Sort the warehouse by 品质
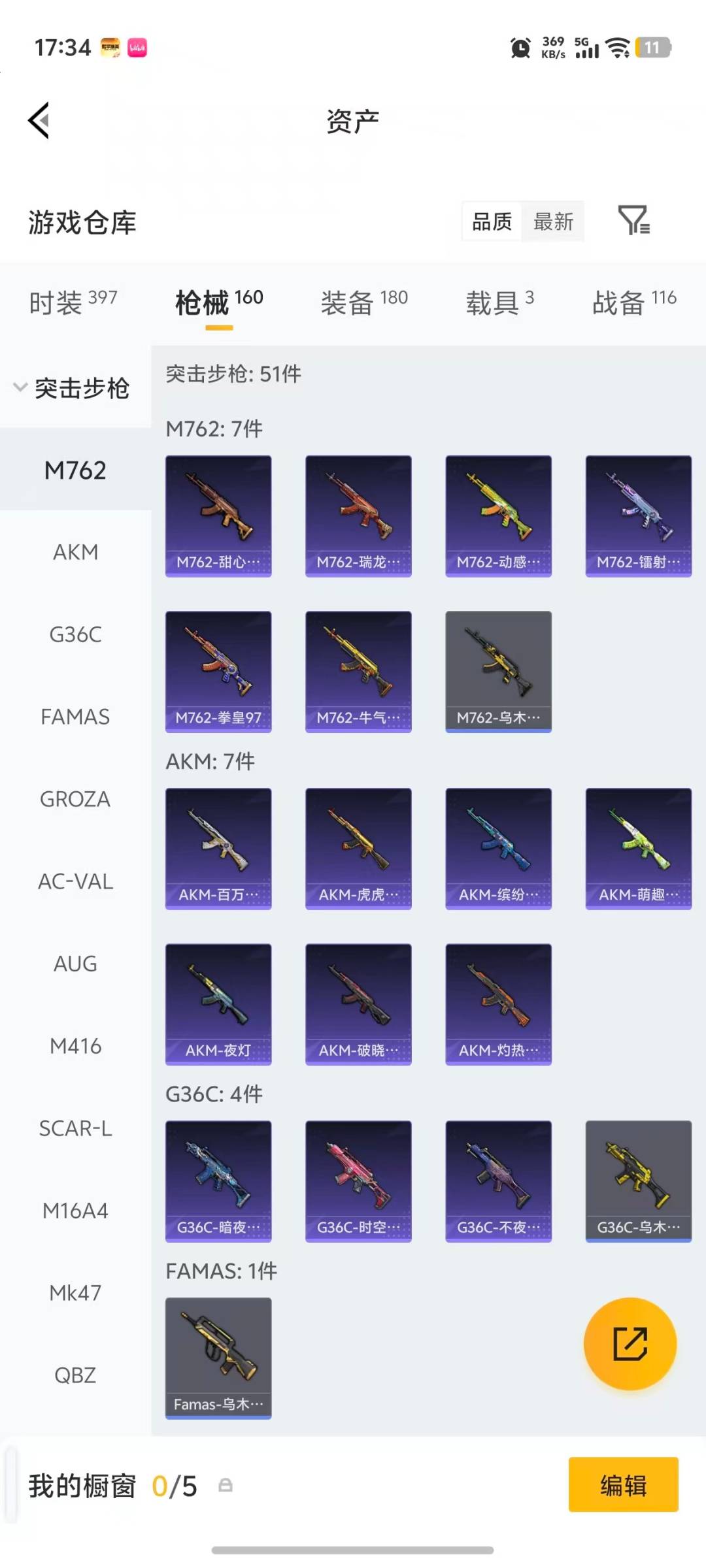This screenshot has width=706, height=1568. click(492, 222)
